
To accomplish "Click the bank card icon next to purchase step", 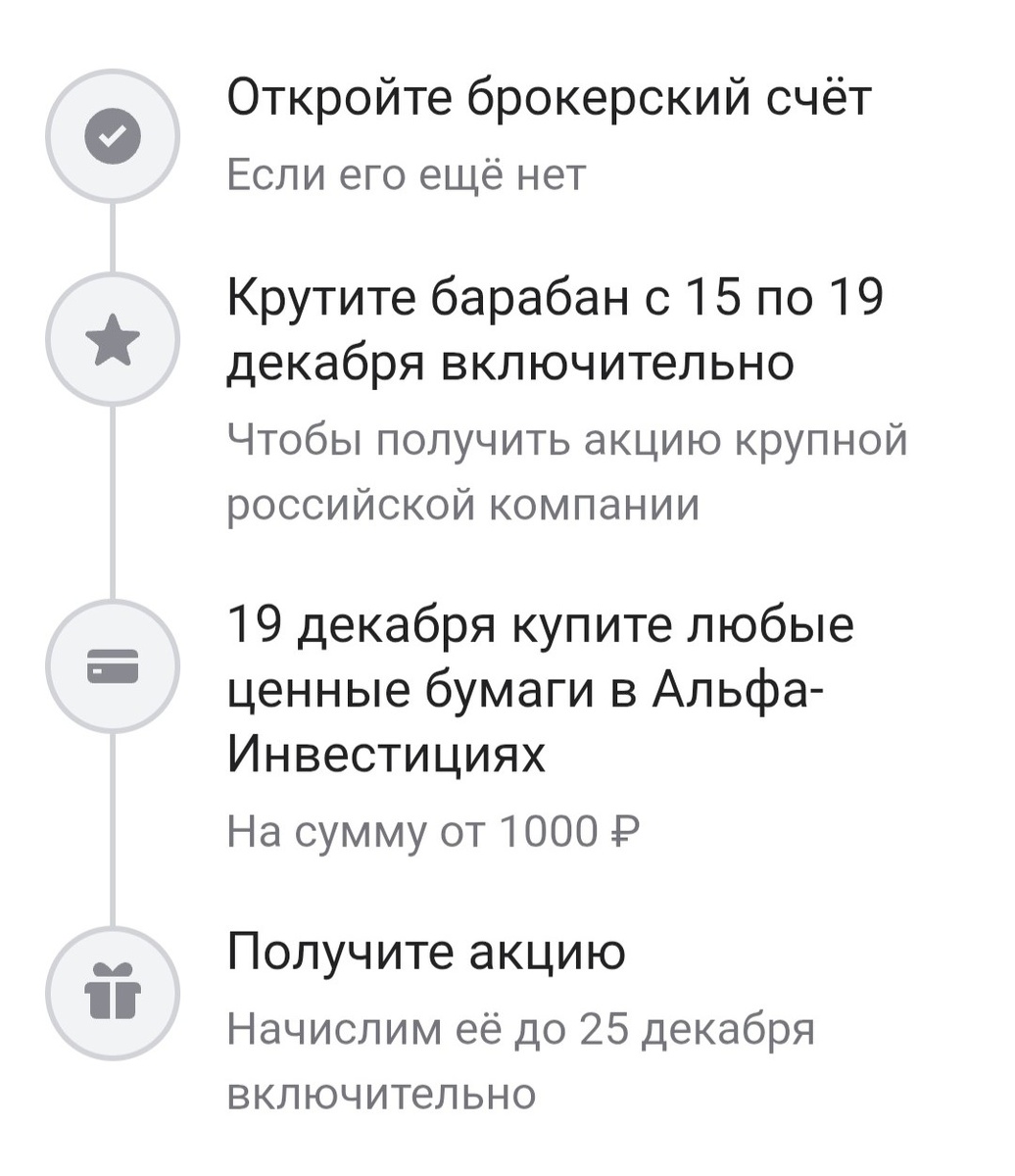I will 113,665.
